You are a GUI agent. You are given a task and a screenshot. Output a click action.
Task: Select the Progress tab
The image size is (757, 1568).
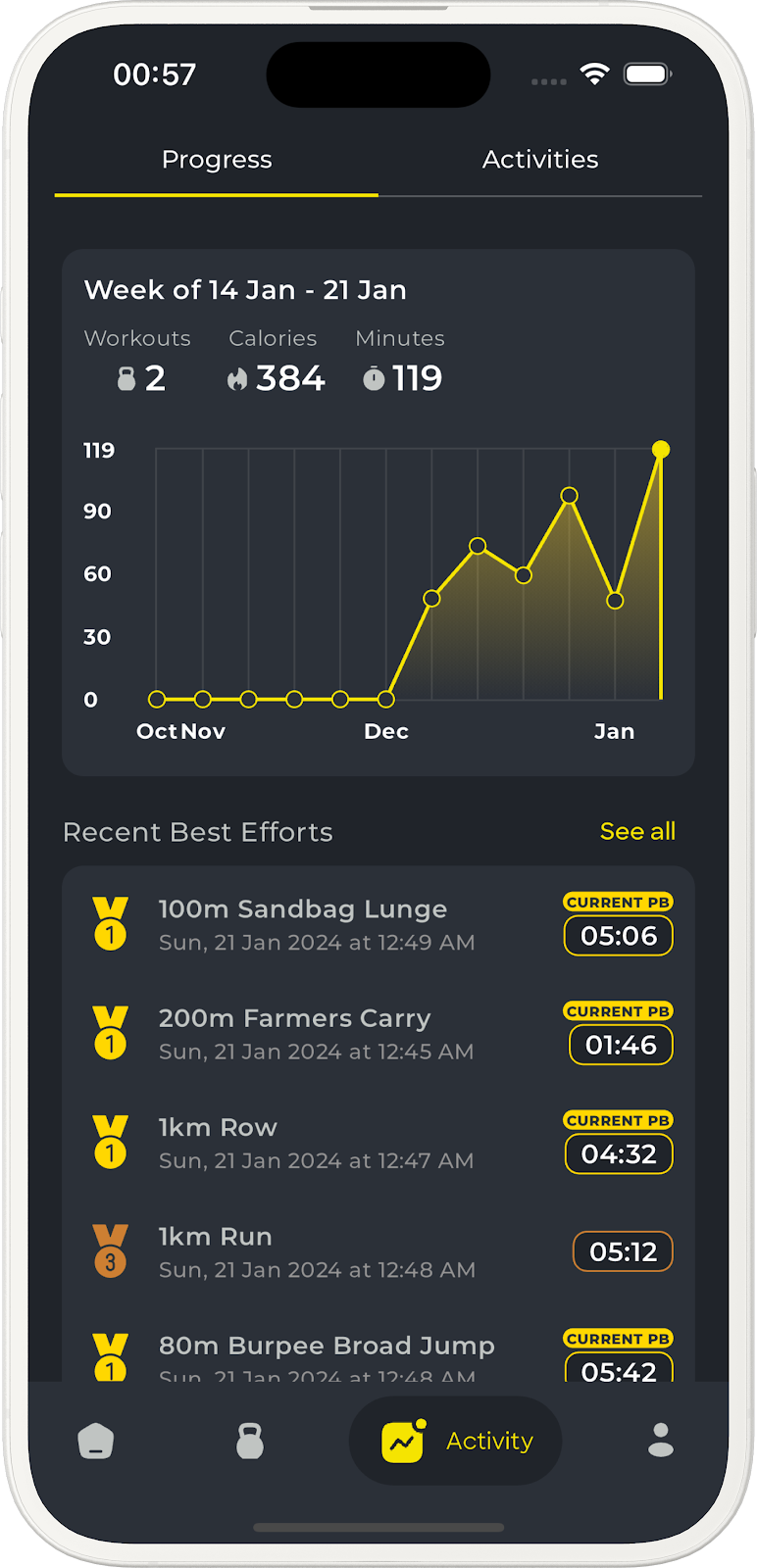(217, 160)
